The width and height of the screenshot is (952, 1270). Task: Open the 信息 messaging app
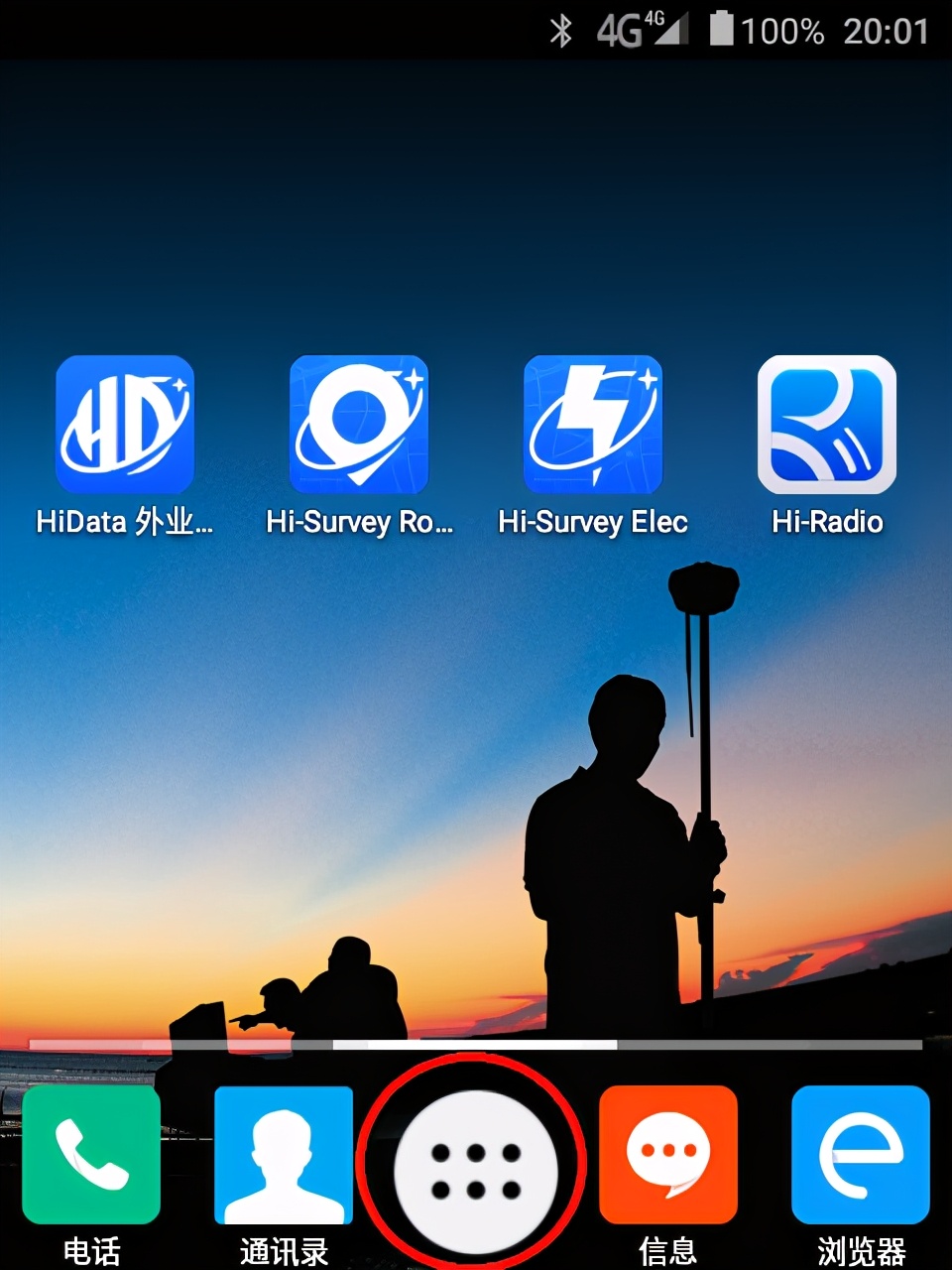667,1155
